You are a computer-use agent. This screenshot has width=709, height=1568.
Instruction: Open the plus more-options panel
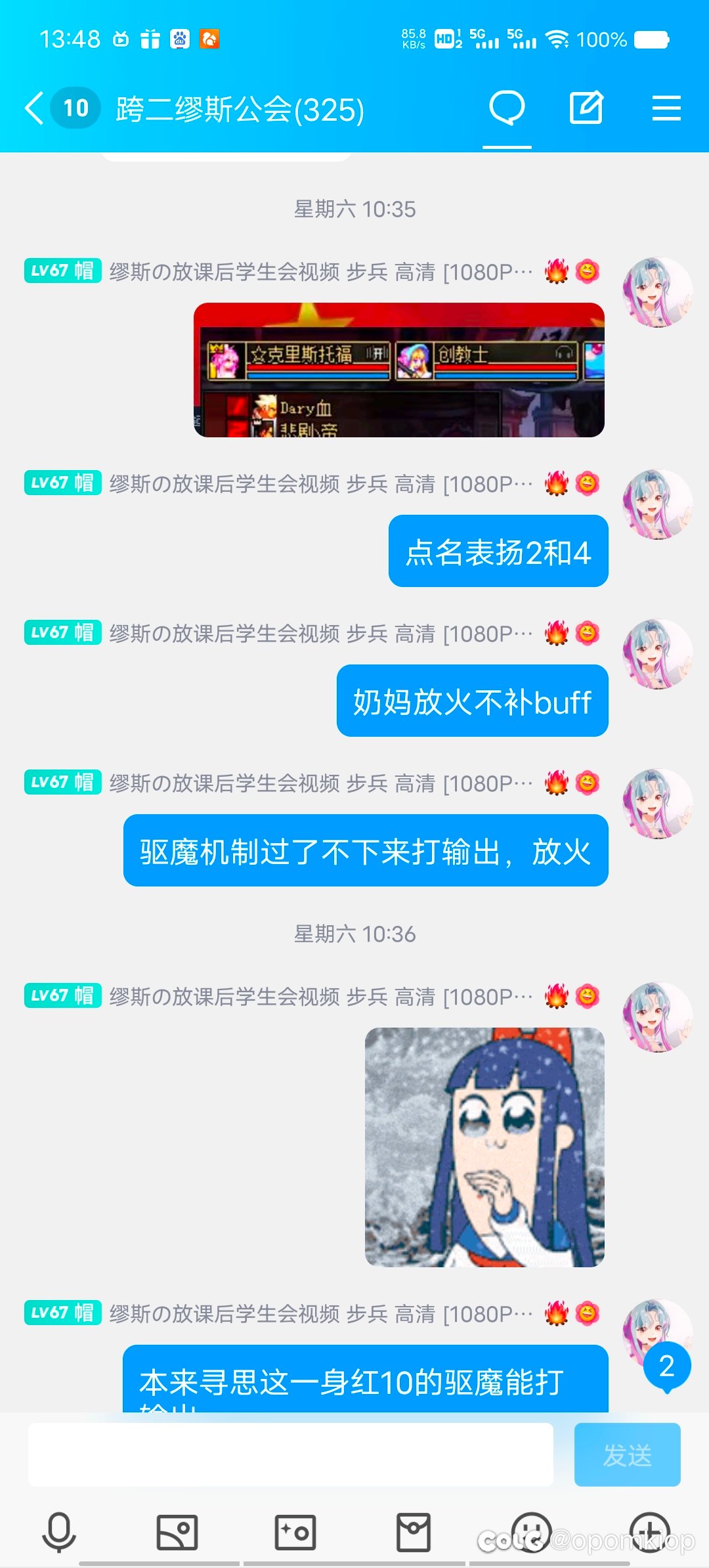(650, 1533)
